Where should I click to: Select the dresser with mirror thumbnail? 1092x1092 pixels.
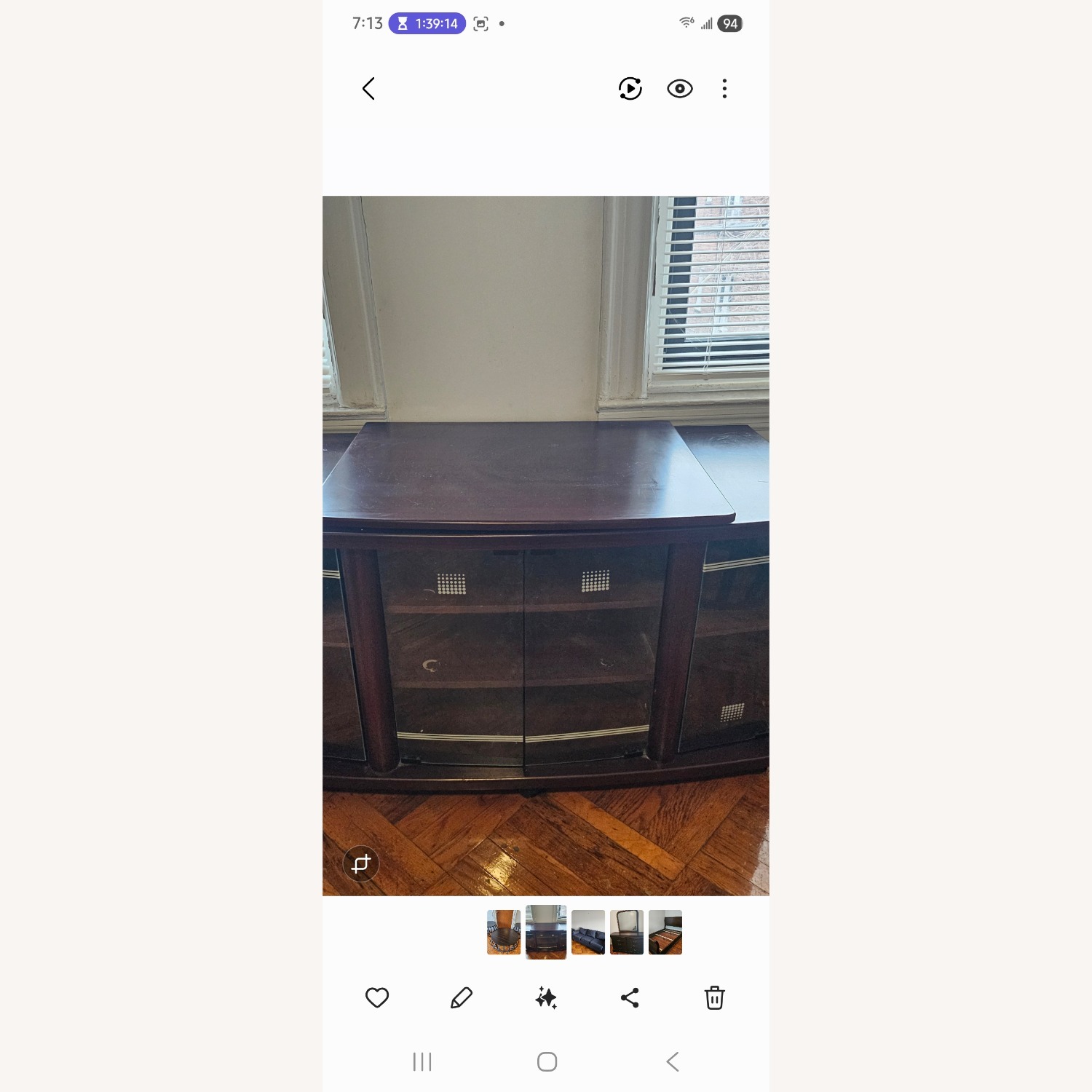click(x=627, y=932)
